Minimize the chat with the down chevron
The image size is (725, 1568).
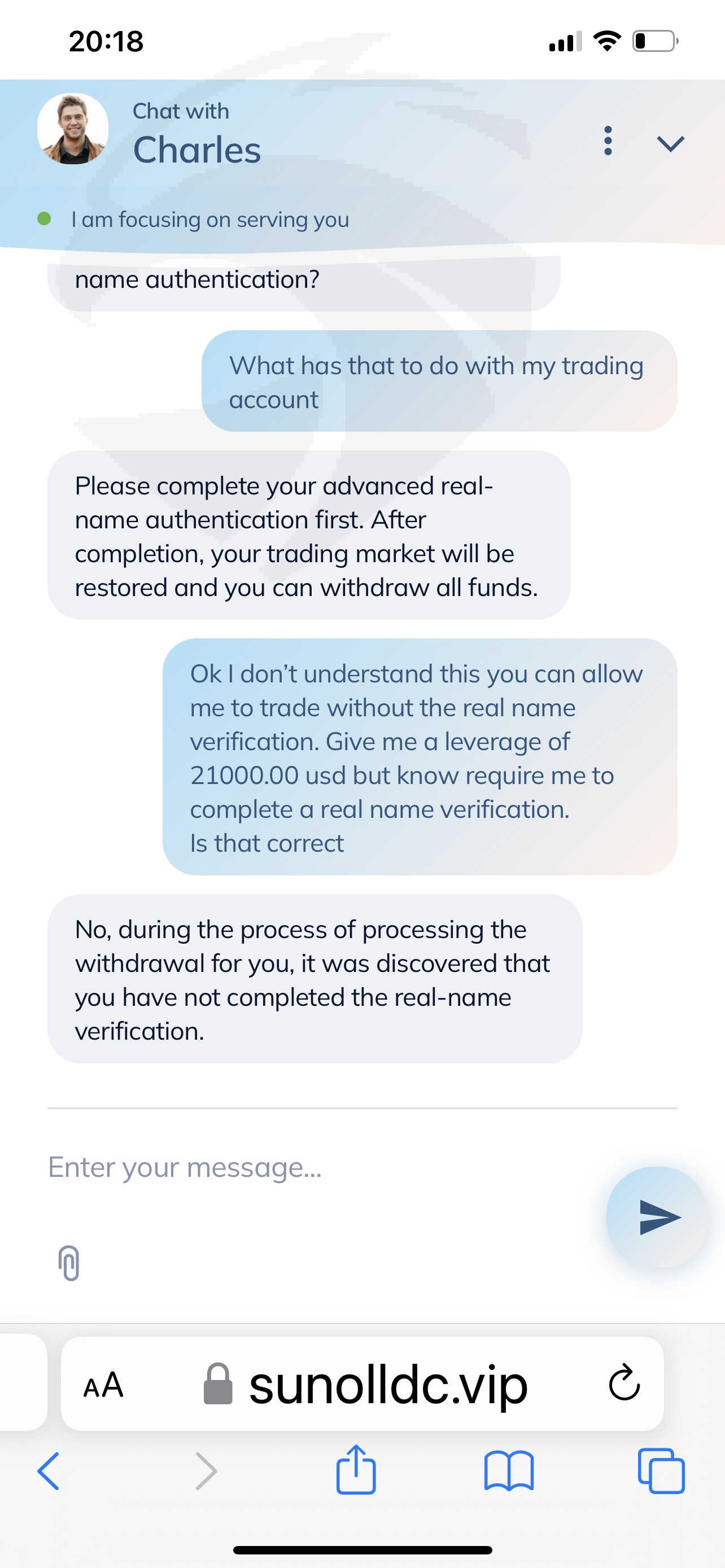670,144
